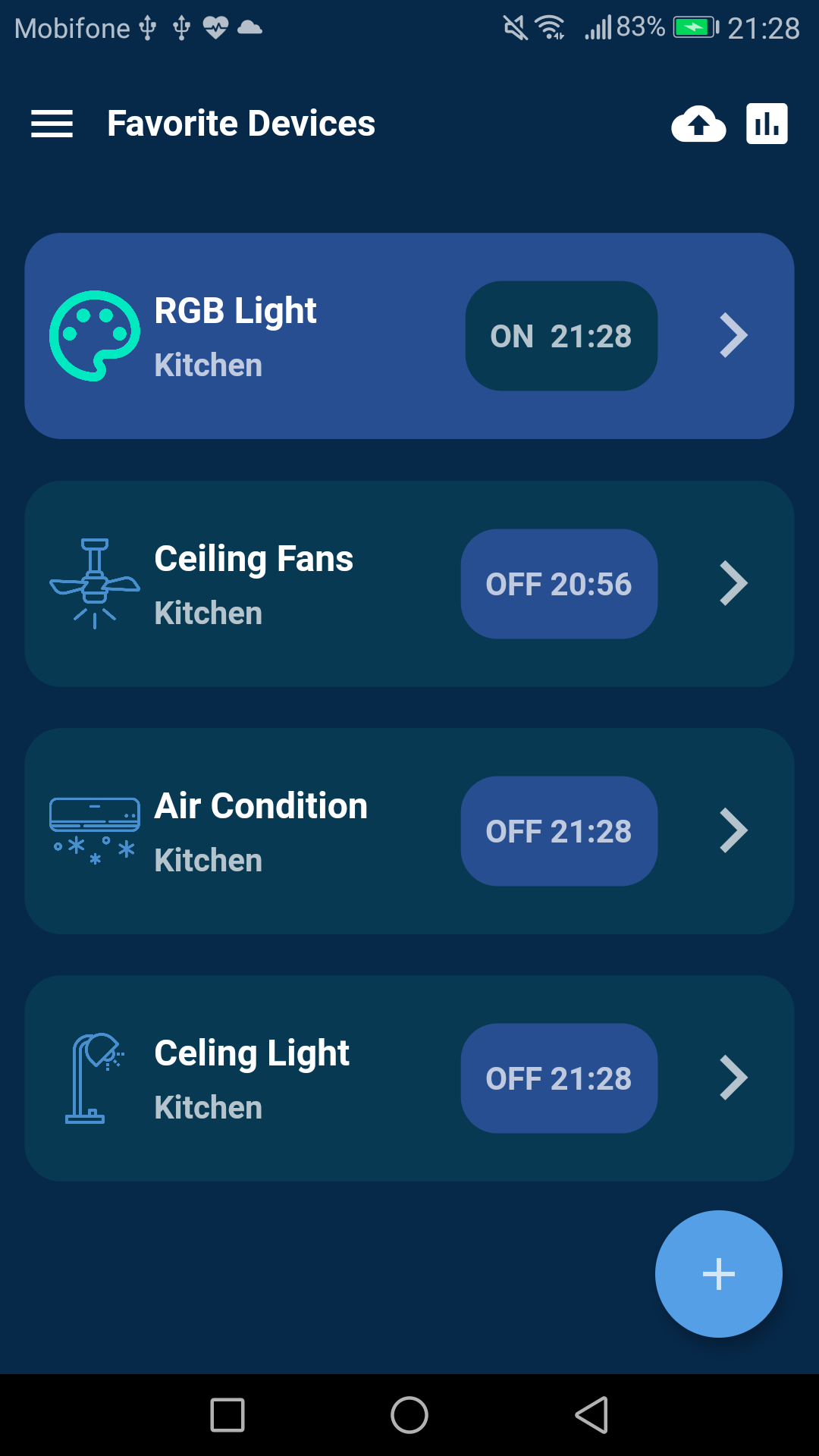Tap the cloud upload icon
Image resolution: width=819 pixels, height=1456 pixels.
point(698,124)
